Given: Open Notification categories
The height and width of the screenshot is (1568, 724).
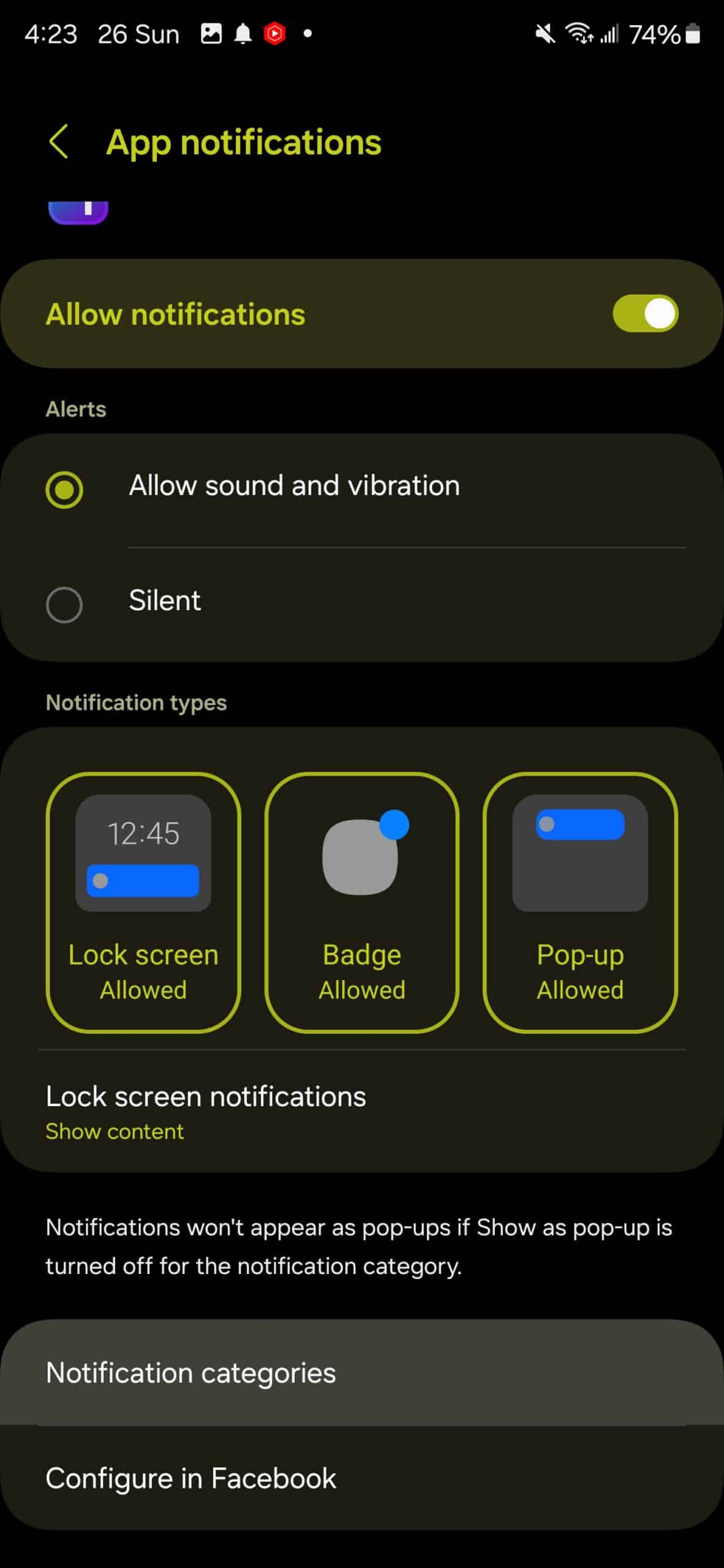Looking at the screenshot, I should coord(362,1373).
